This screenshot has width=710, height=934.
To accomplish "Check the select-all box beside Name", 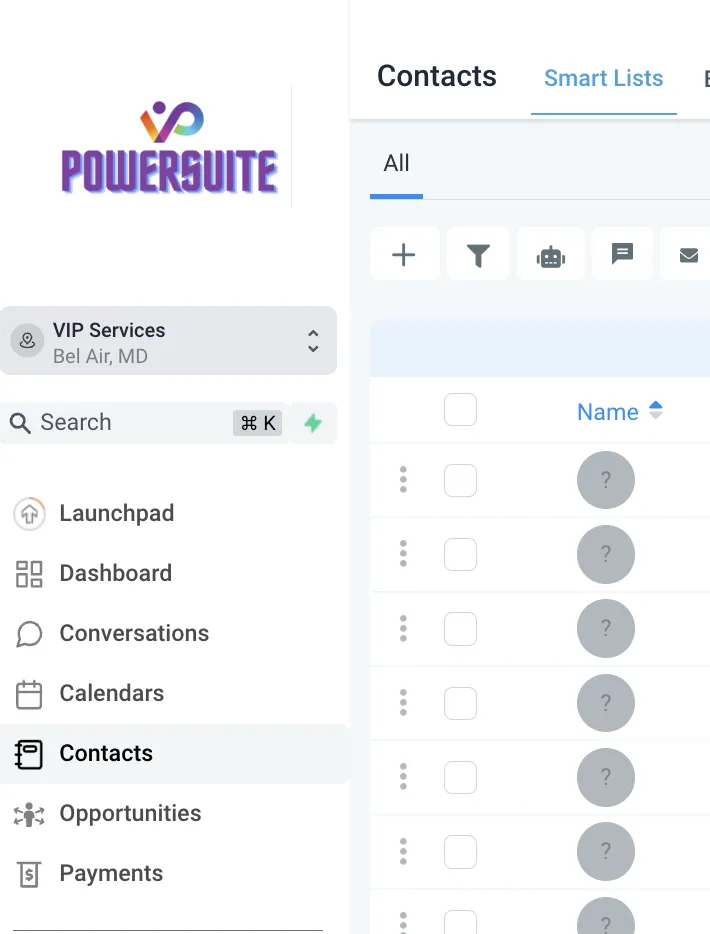I will (460, 410).
